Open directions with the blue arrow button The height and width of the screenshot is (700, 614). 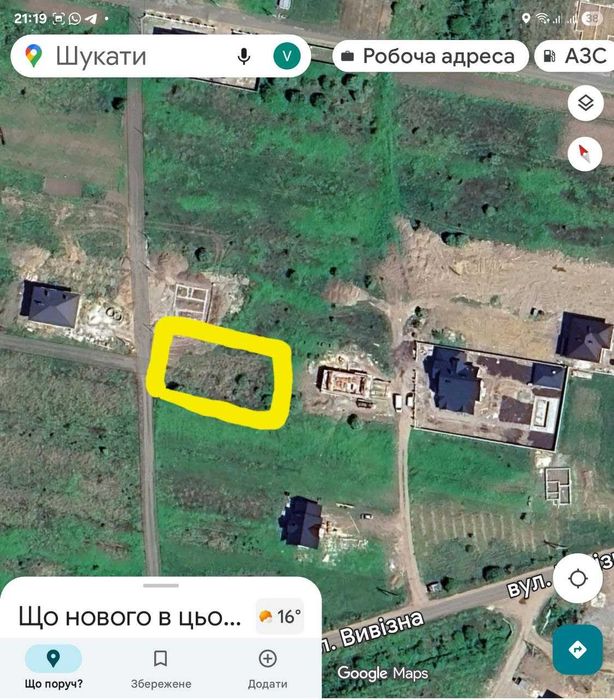click(577, 649)
